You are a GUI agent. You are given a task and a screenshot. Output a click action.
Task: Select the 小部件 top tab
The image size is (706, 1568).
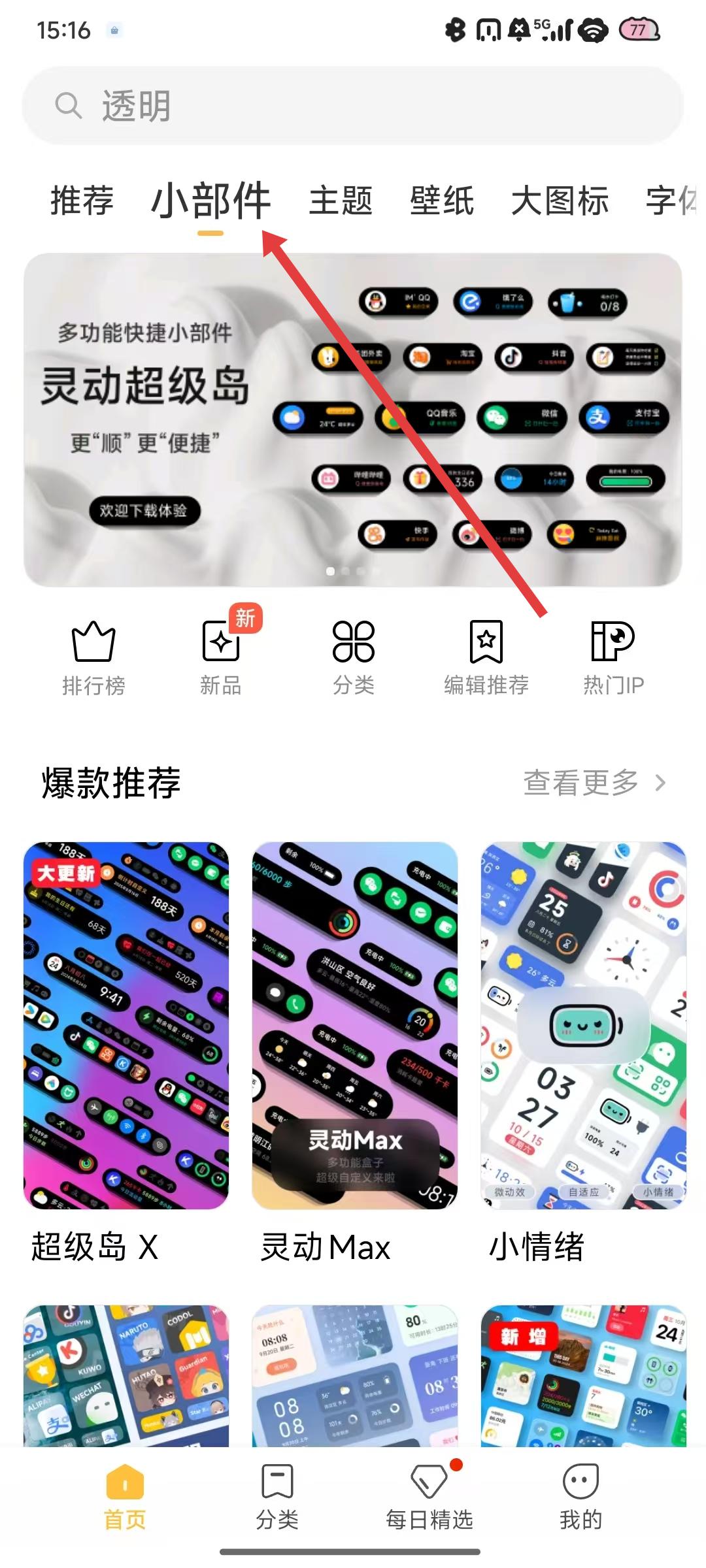coord(210,201)
